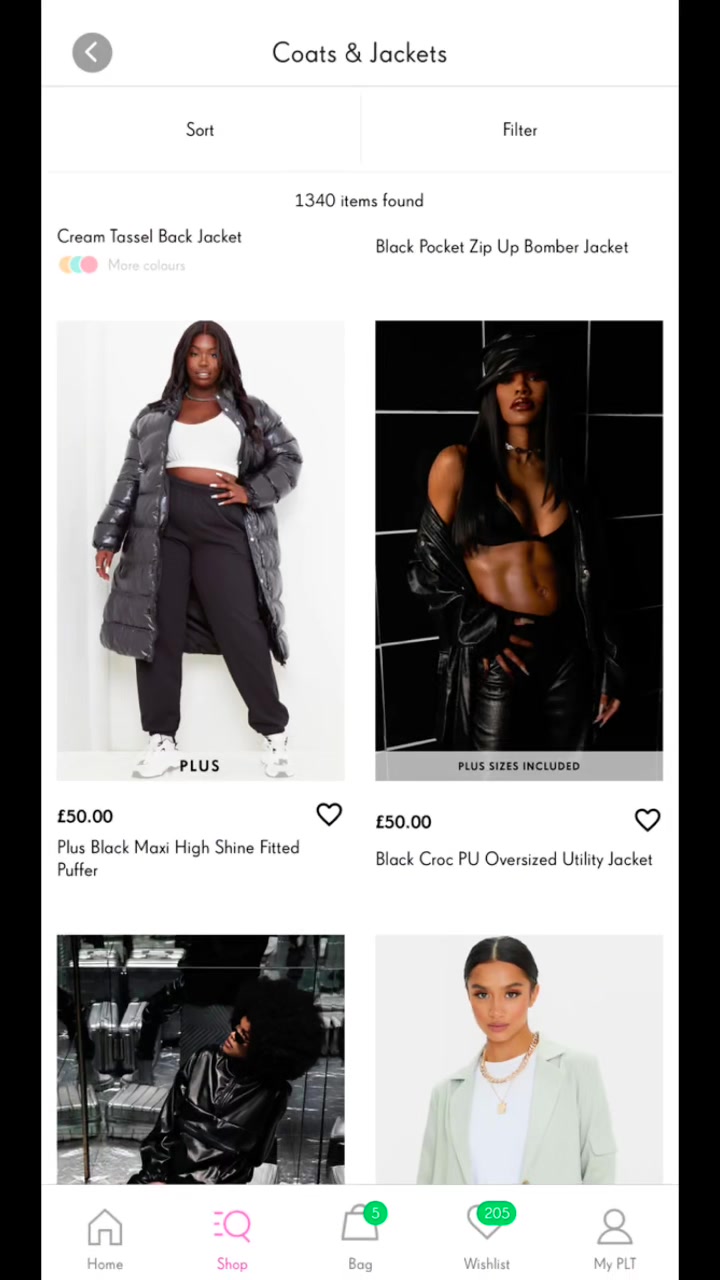Open the My PLT account tab
This screenshot has width=720, height=1280.
pyautogui.click(x=614, y=1240)
